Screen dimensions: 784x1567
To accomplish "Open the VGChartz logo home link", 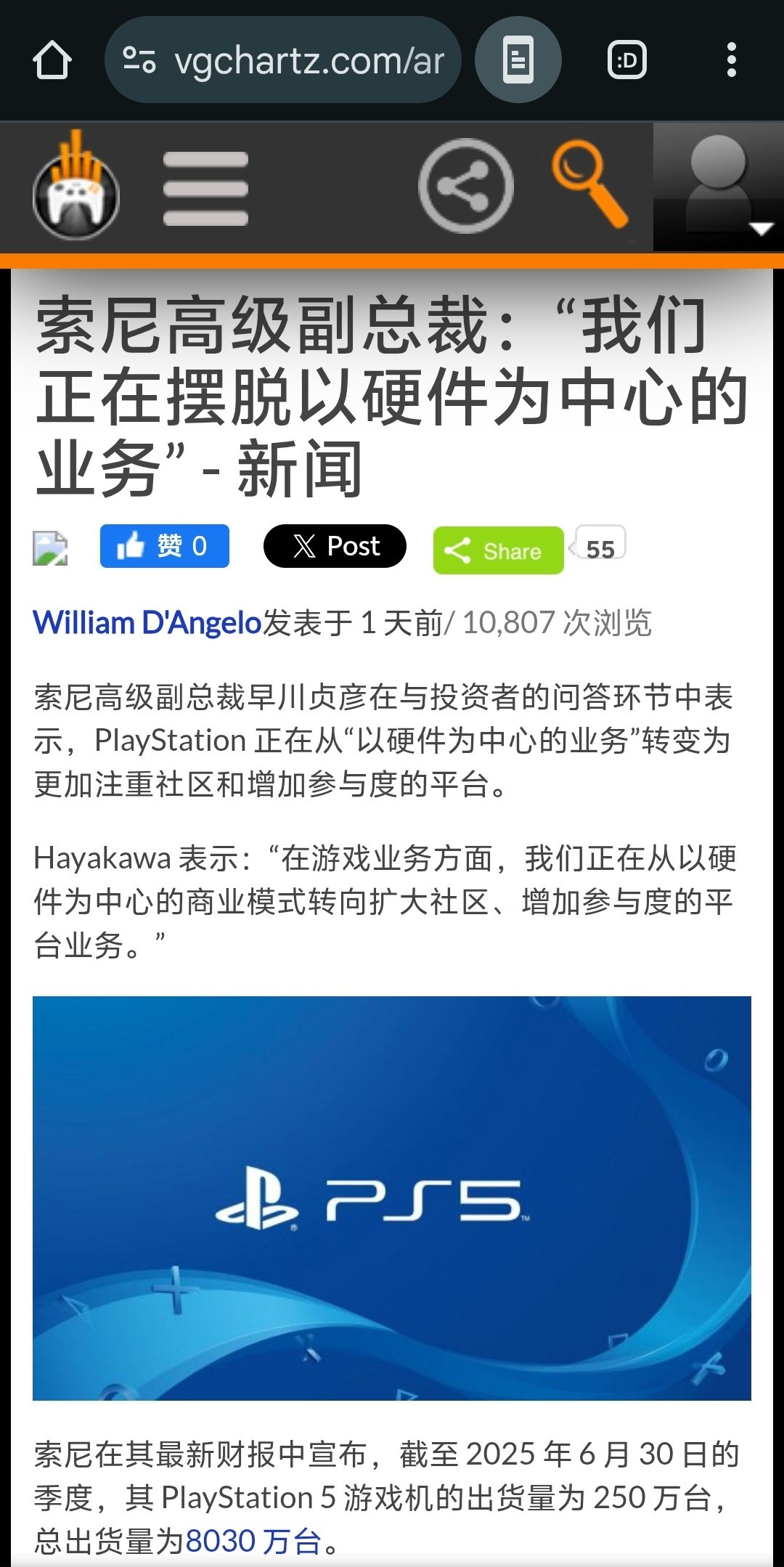I will point(75,188).
